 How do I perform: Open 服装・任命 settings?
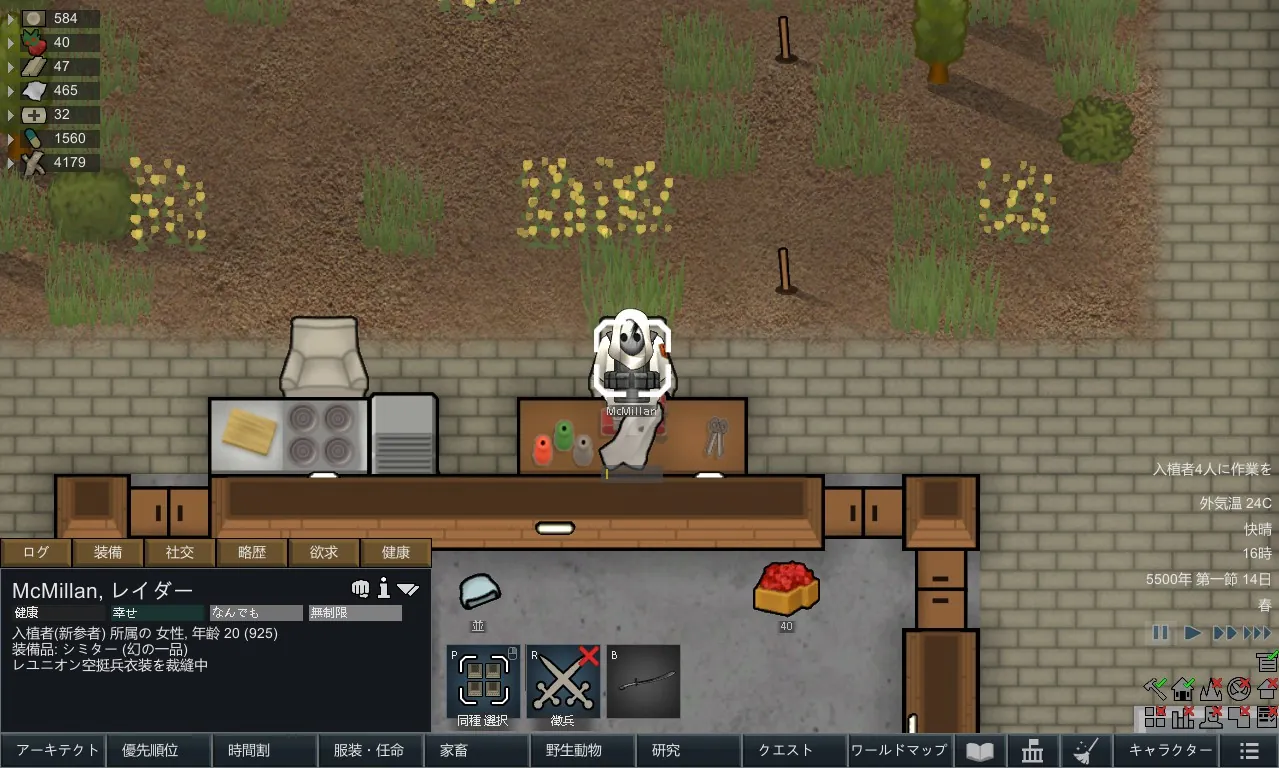click(x=370, y=751)
